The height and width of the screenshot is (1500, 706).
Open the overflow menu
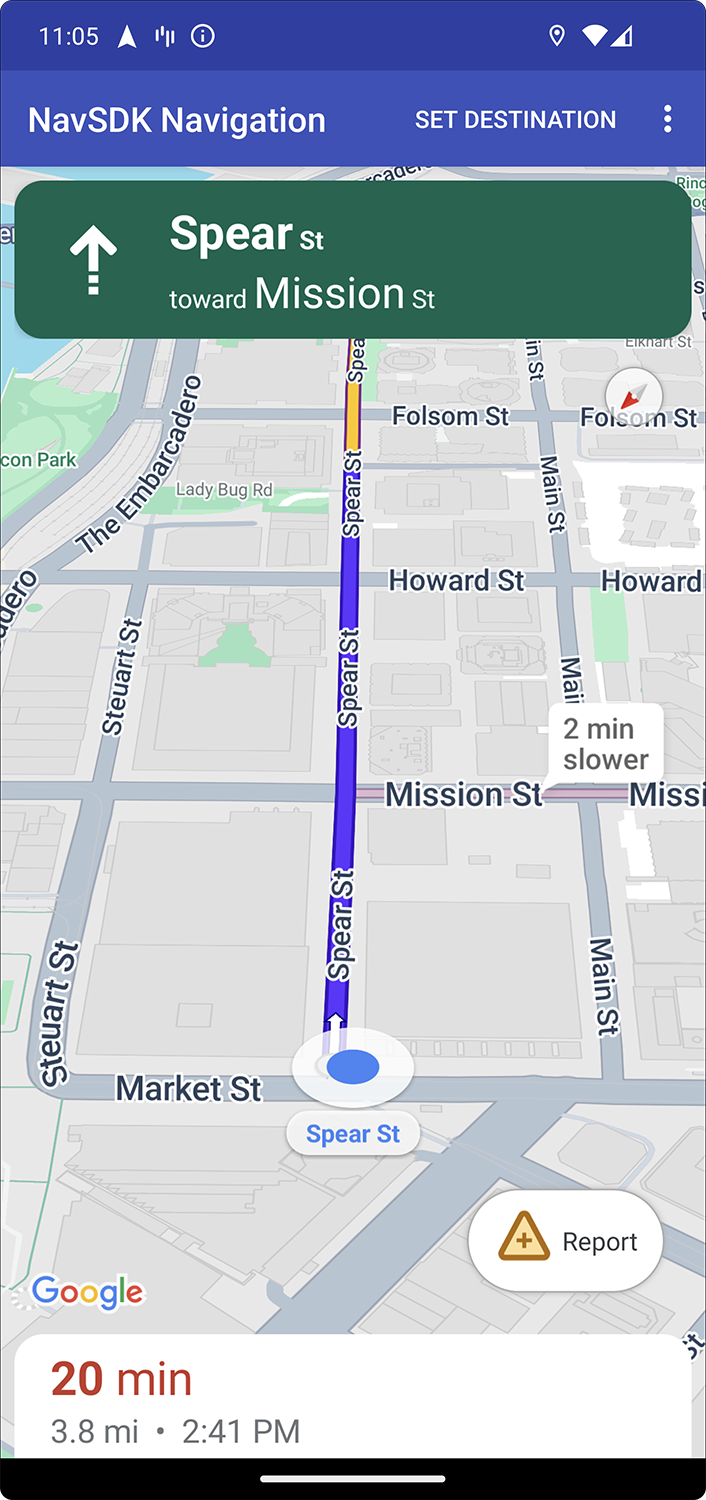click(667, 120)
